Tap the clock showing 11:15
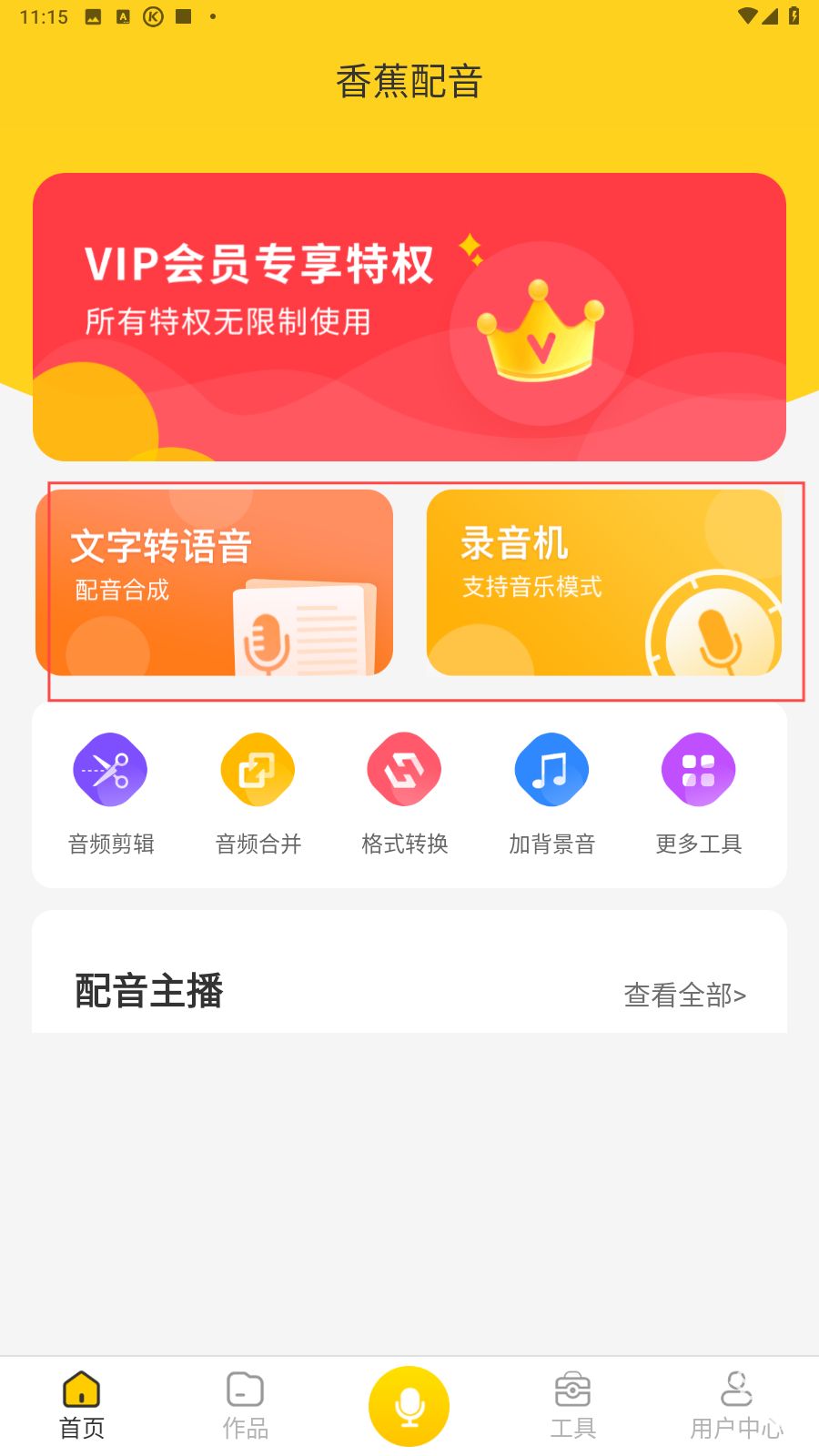Image resolution: width=819 pixels, height=1456 pixels. point(42,15)
